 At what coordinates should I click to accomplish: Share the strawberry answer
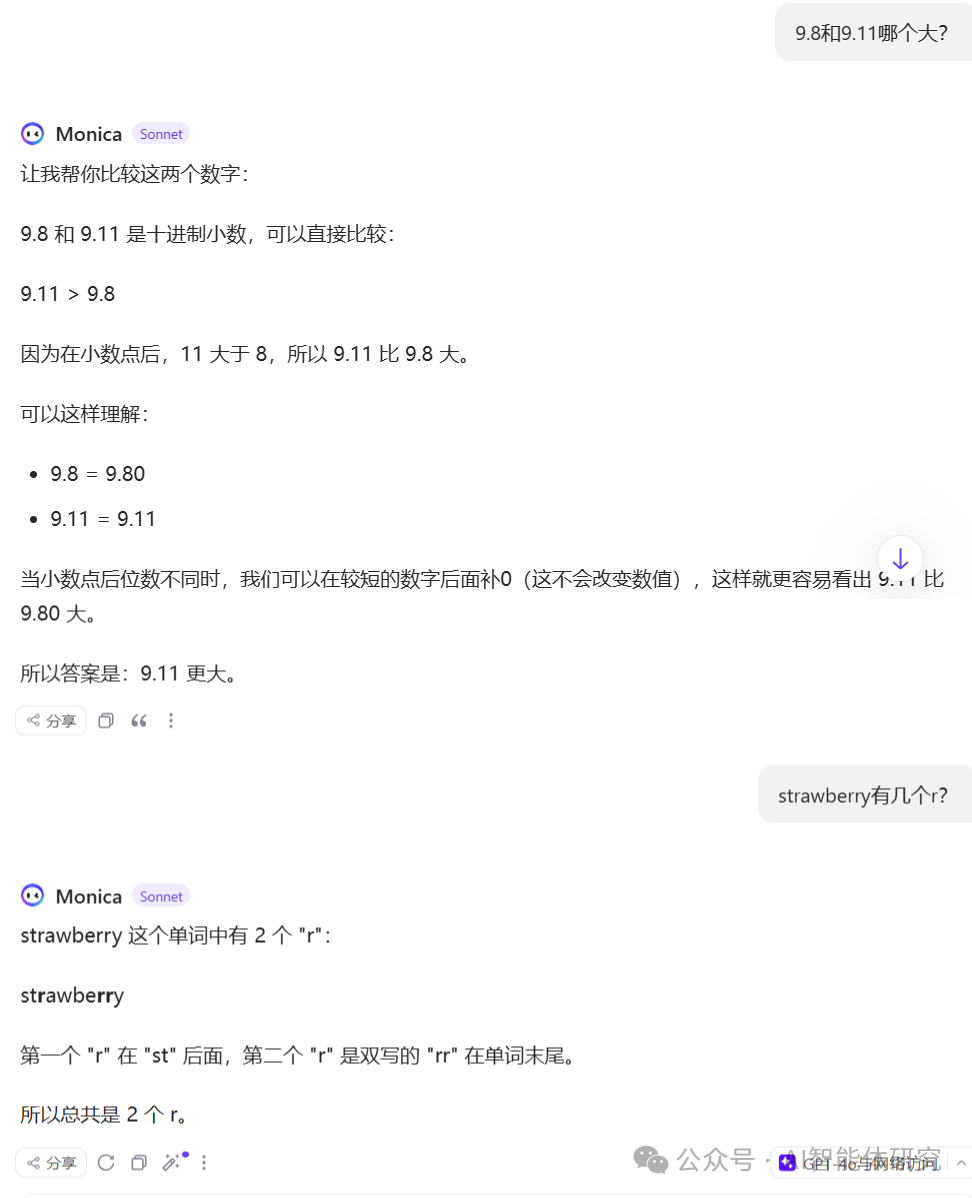51,1162
